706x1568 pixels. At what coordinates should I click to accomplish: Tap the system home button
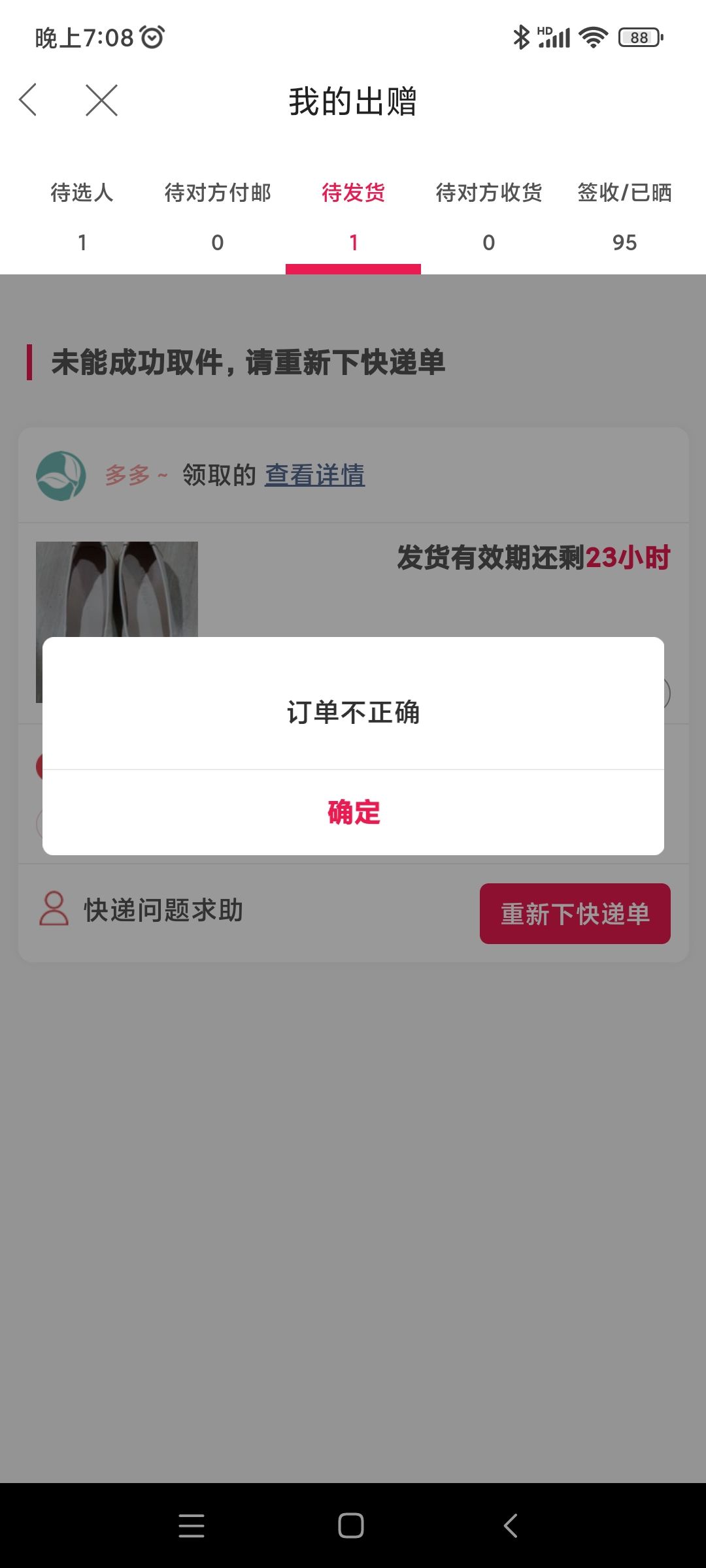click(351, 1526)
